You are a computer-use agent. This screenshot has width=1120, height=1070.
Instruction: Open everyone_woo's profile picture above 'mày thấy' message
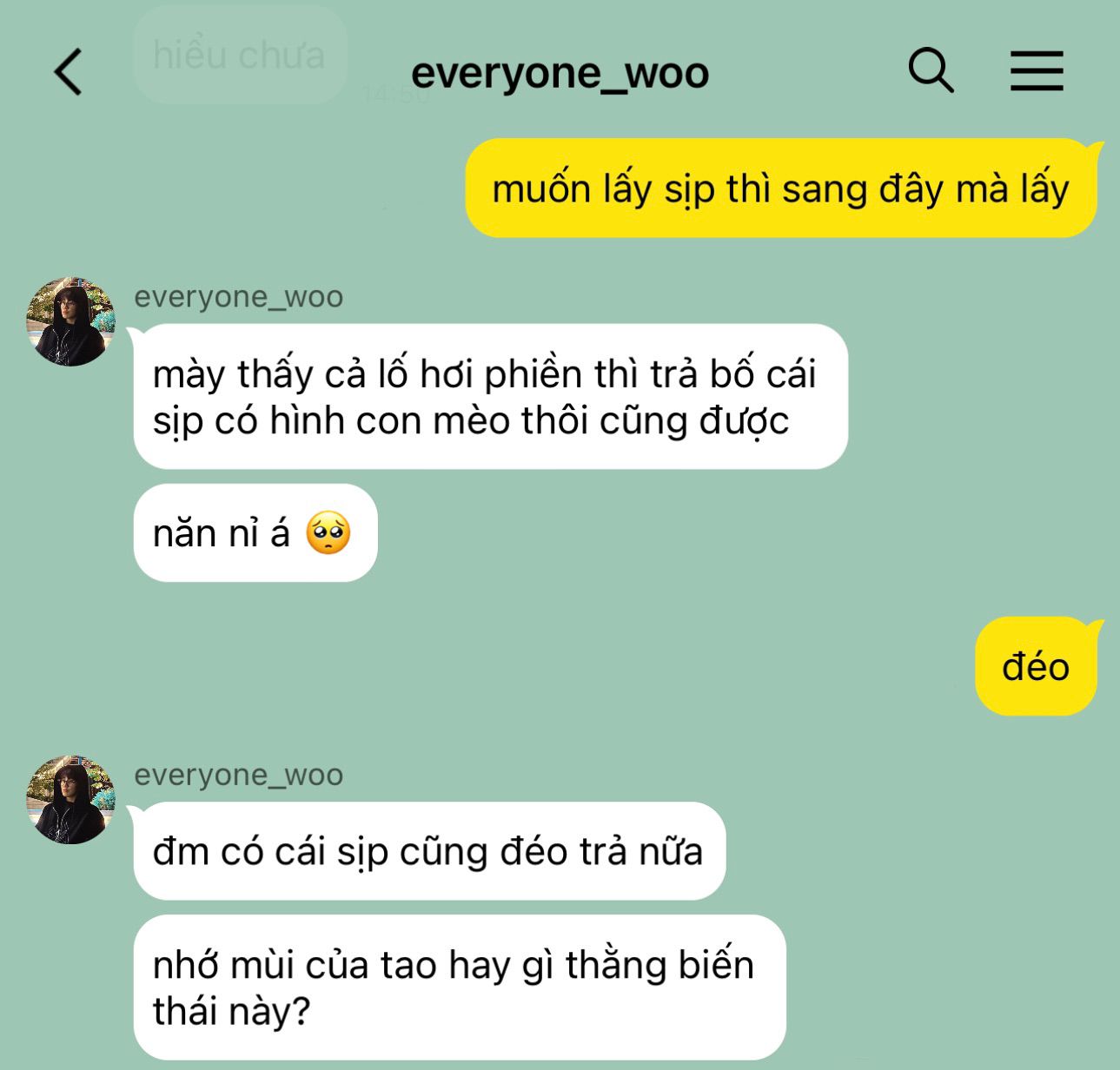[x=71, y=322]
